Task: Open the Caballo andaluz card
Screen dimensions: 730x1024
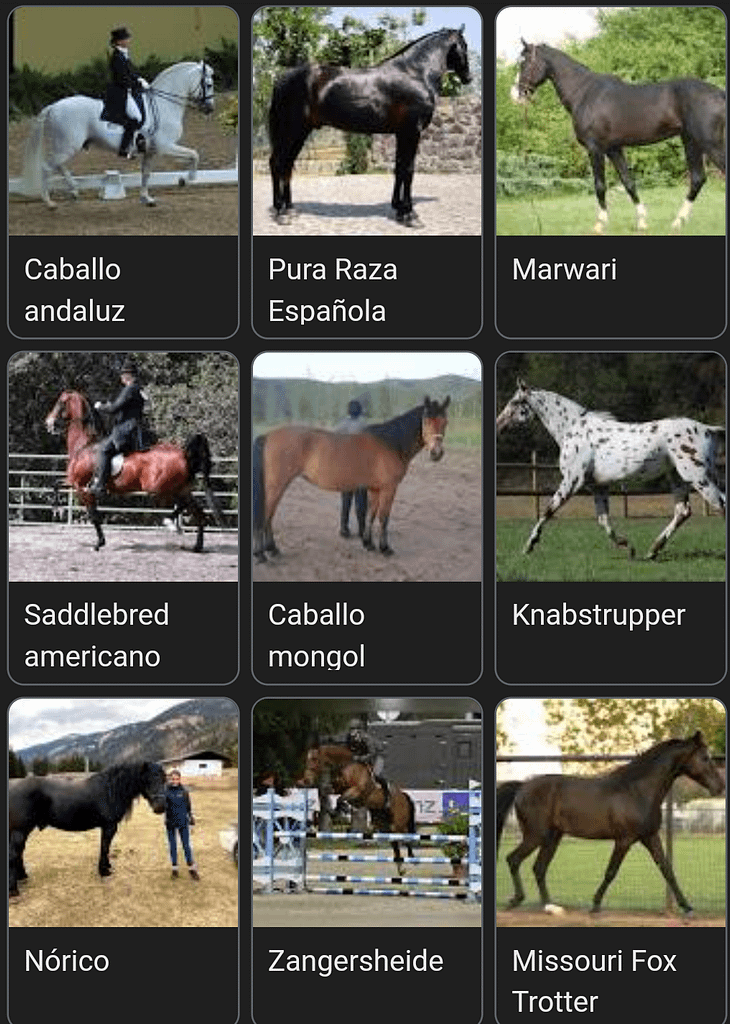Action: (x=123, y=172)
